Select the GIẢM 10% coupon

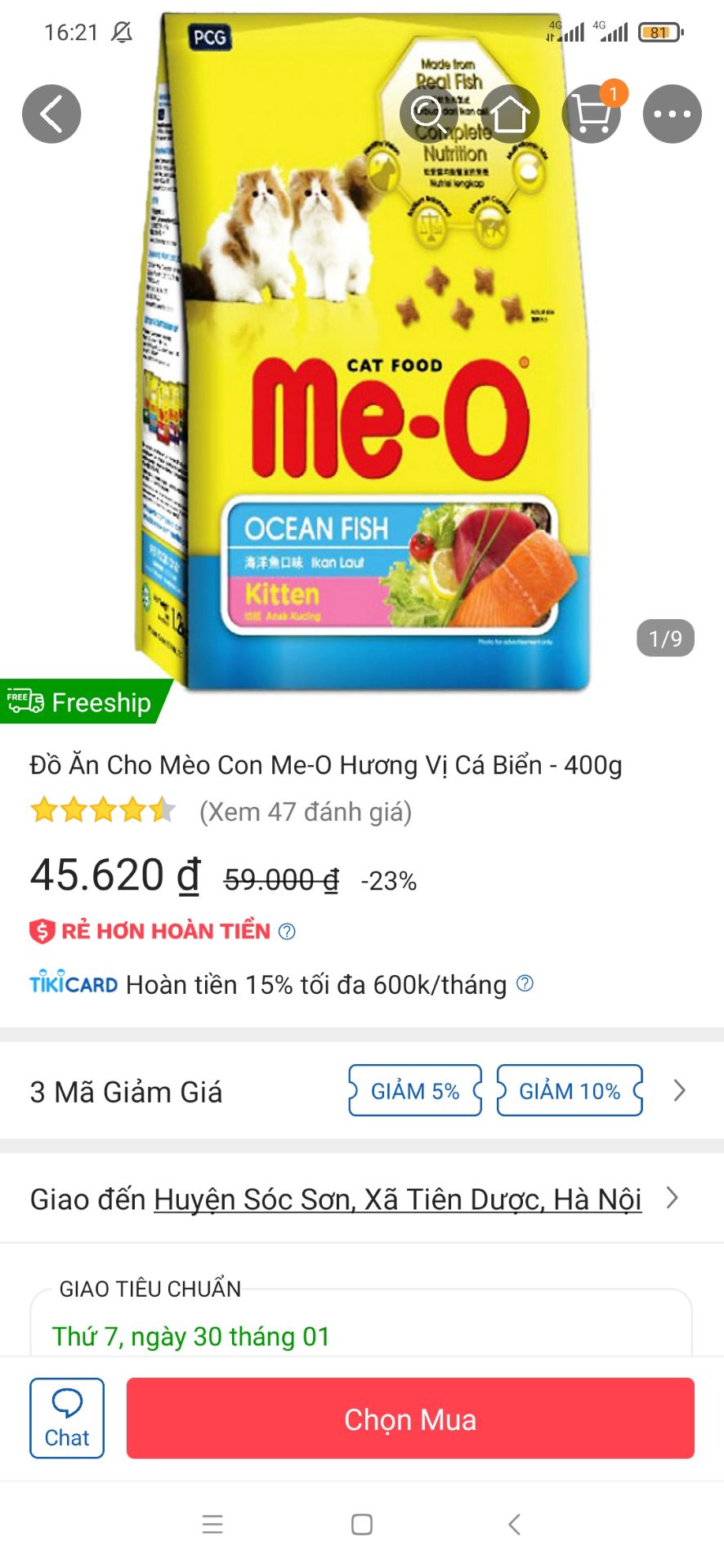tap(570, 1090)
